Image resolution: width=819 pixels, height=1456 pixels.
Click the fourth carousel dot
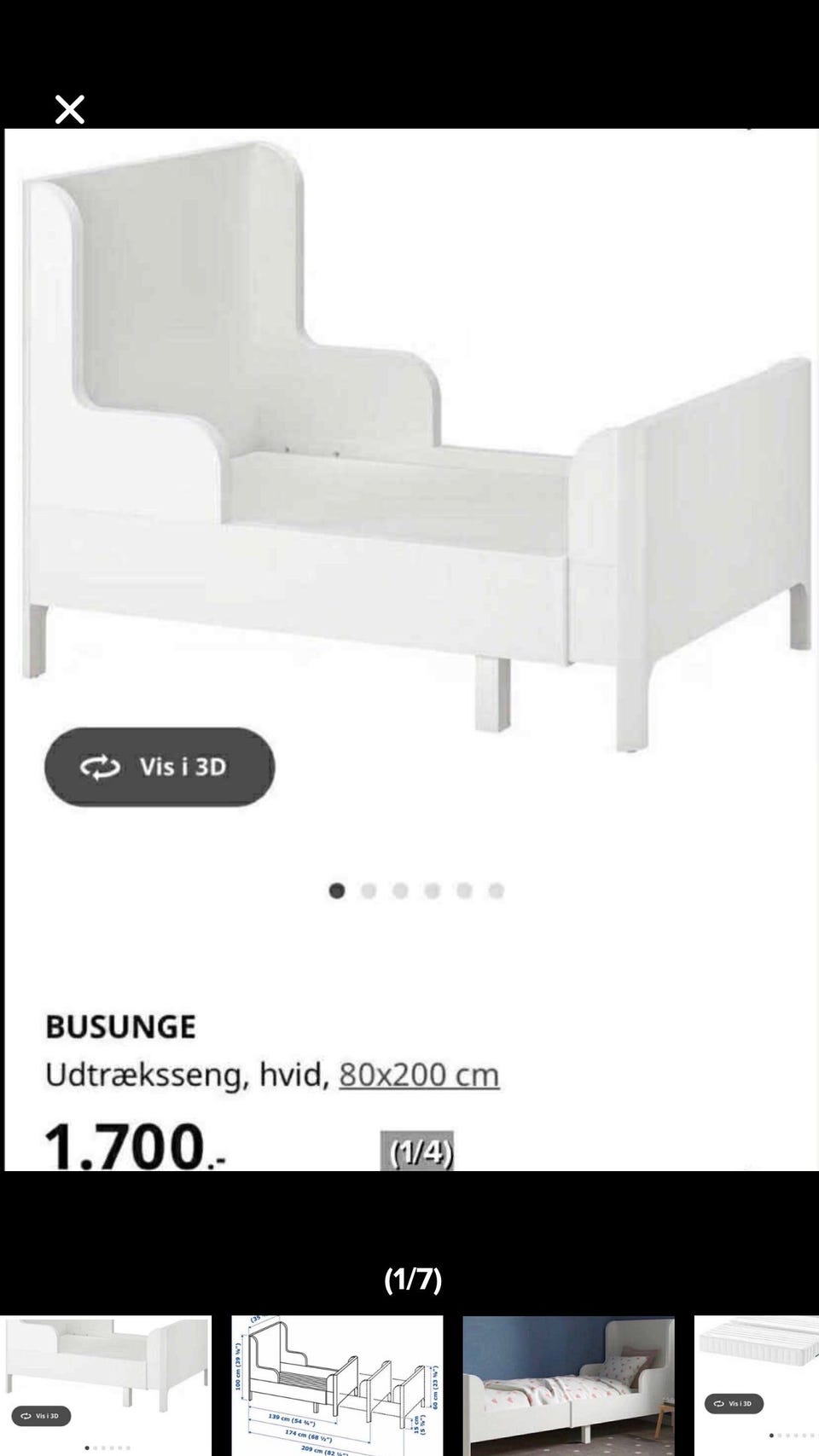click(430, 890)
